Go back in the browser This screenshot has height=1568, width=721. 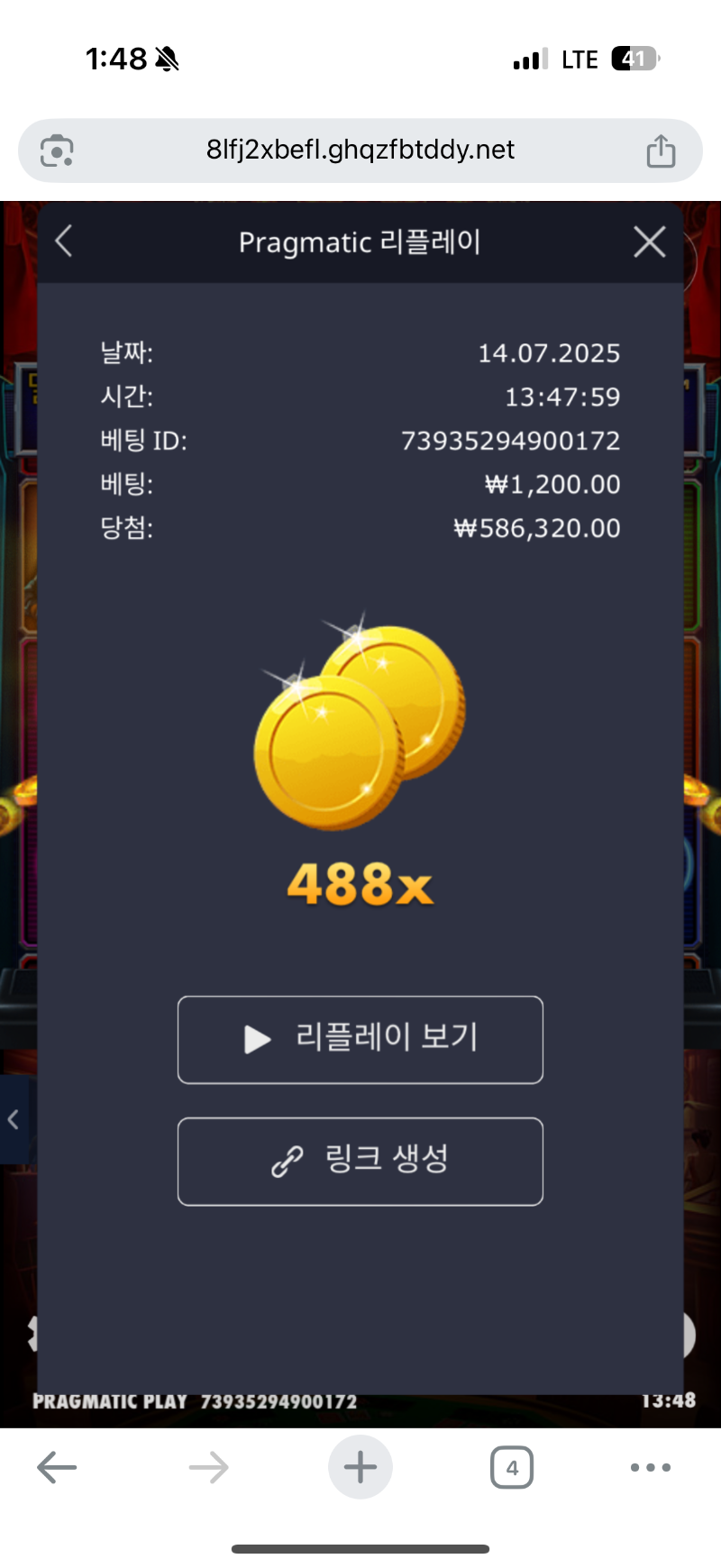click(x=57, y=1467)
